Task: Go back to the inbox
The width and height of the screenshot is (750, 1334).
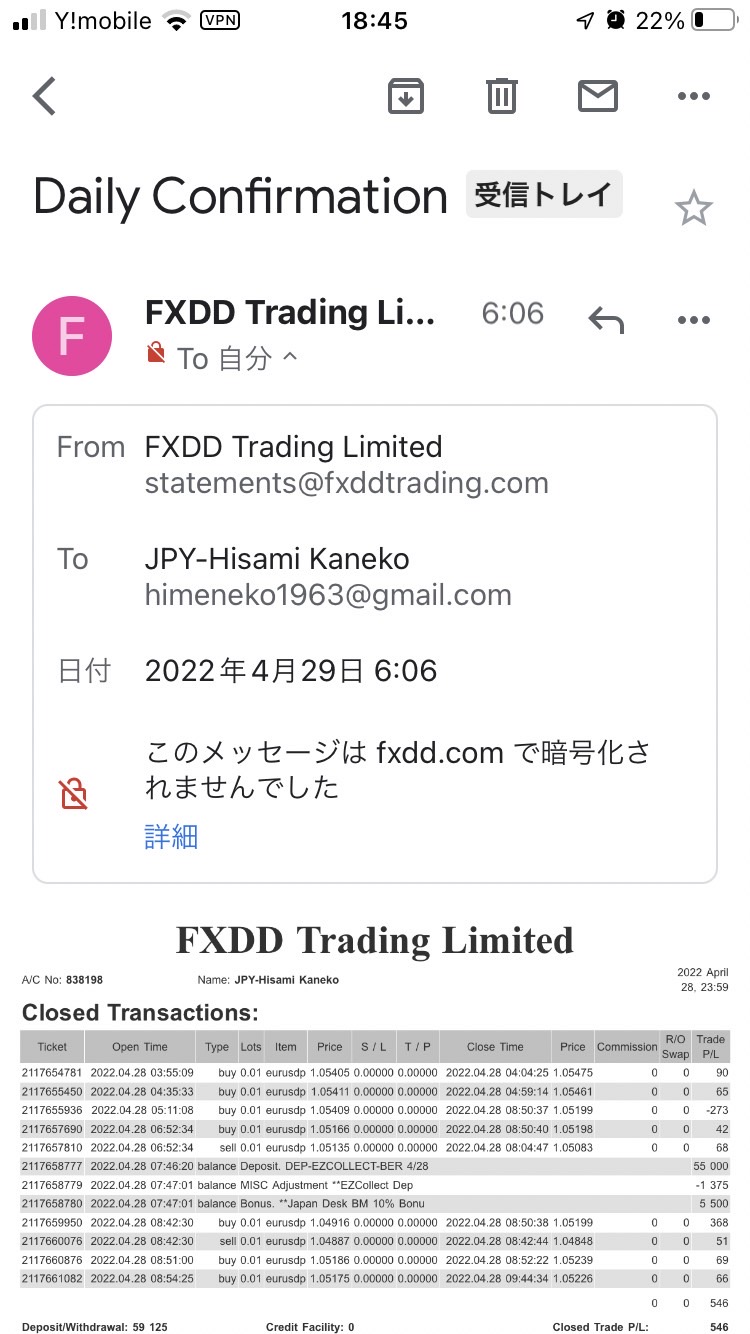Action: 44,96
